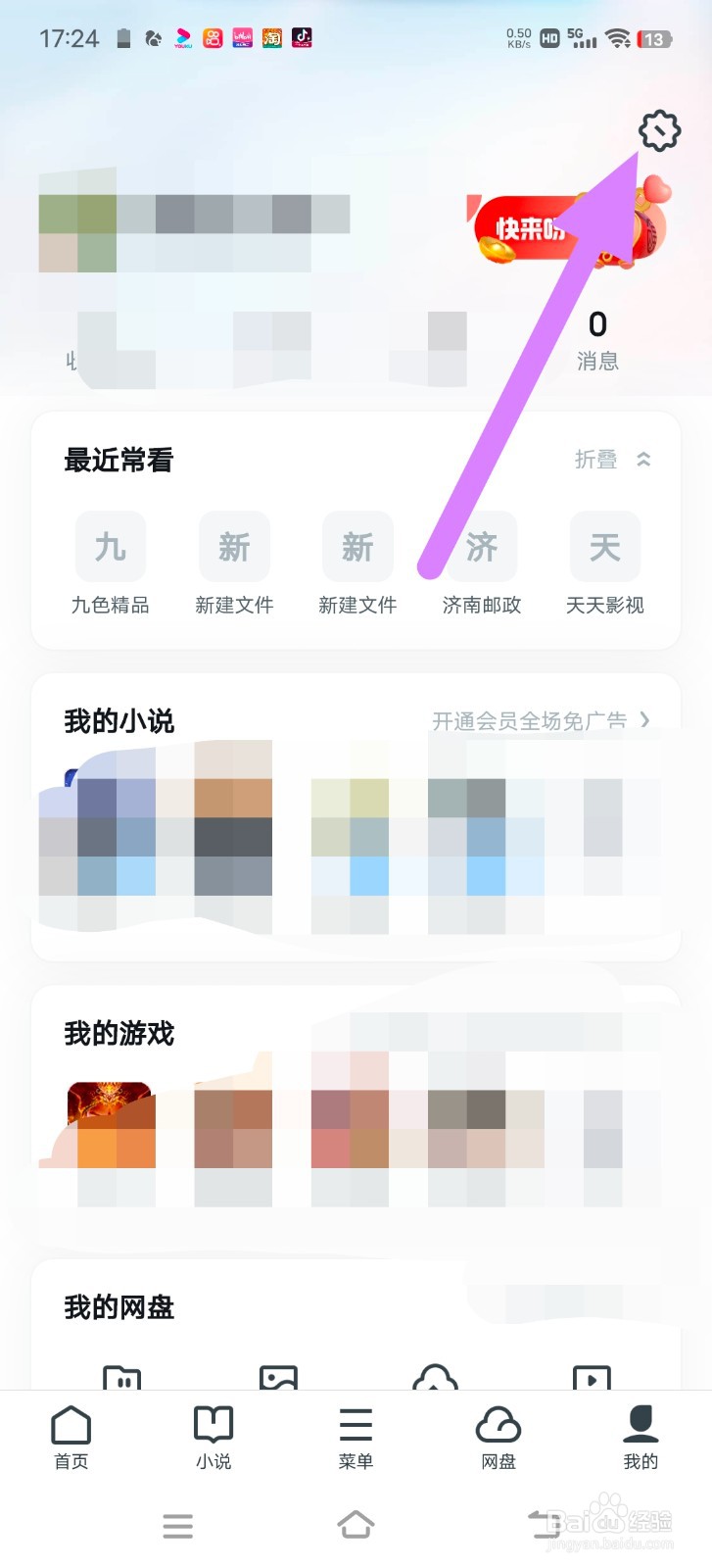
Task: Open the Settings gear icon
Action: tap(658, 131)
